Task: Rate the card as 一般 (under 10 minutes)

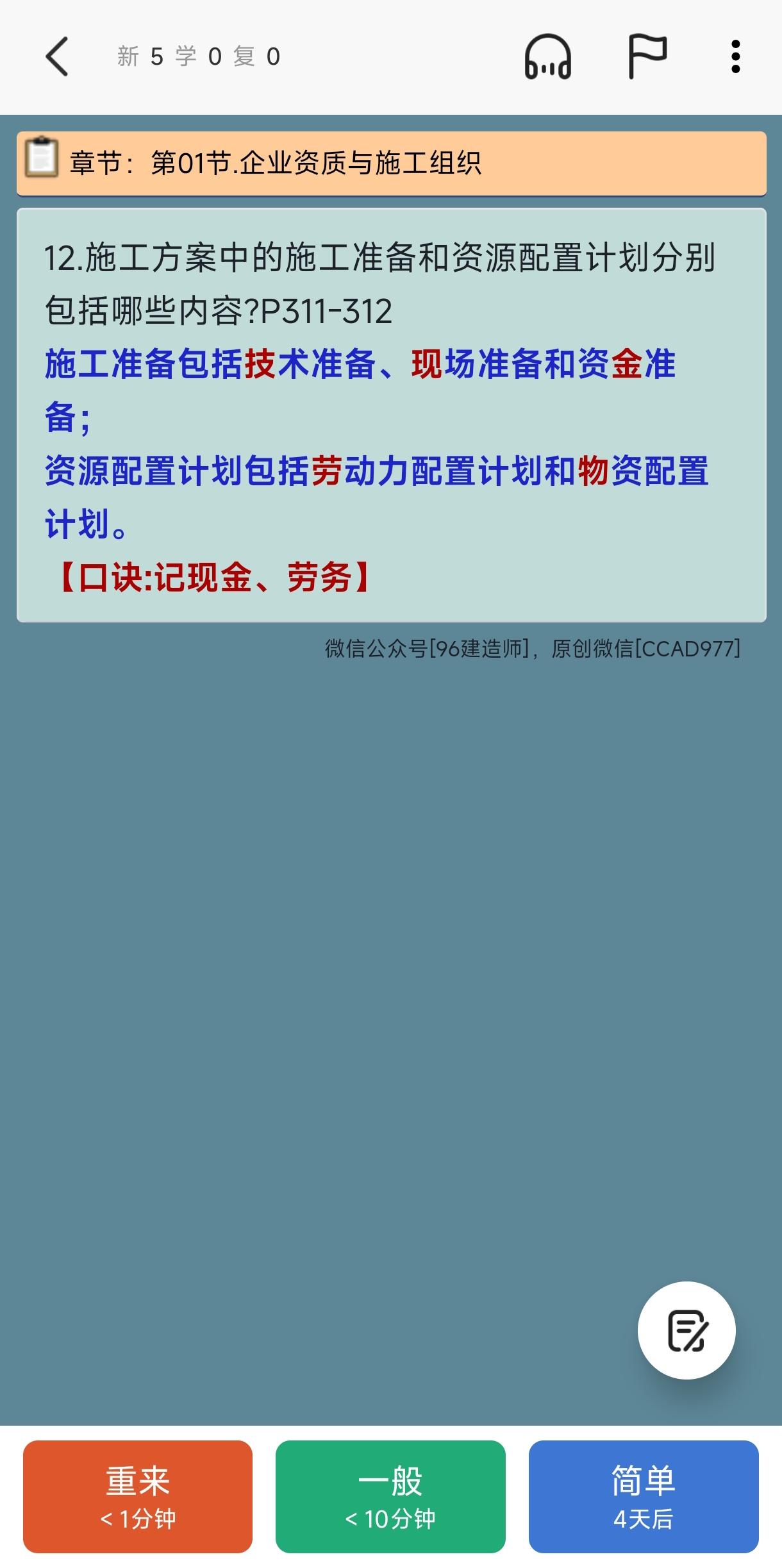Action: pyautogui.click(x=390, y=1496)
